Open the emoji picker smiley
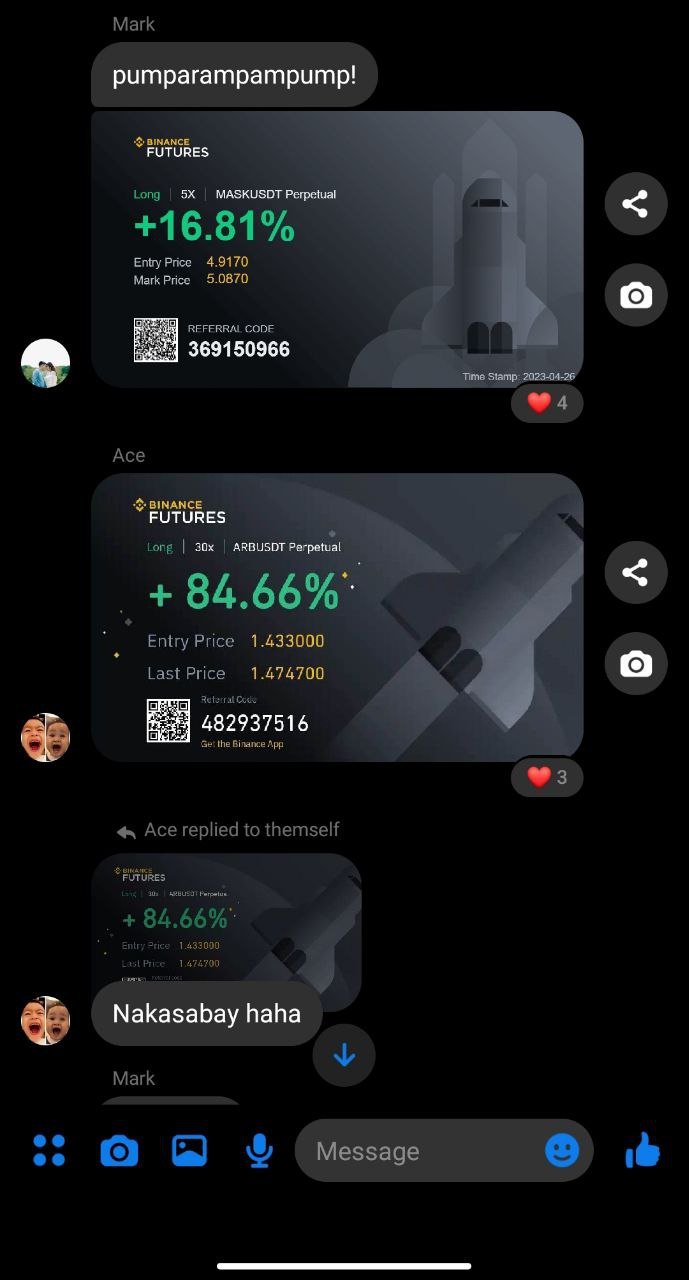Viewport: 689px width, 1280px height. tap(562, 1151)
